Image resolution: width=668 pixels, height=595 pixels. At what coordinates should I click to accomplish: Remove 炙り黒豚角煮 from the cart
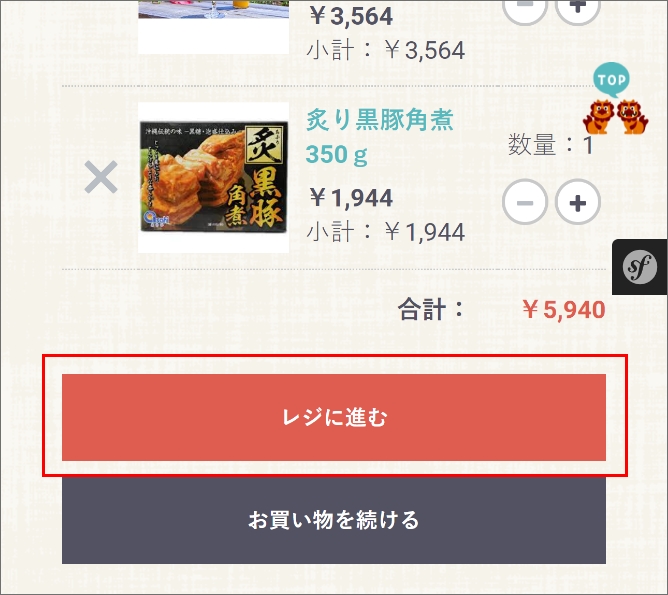(100, 179)
